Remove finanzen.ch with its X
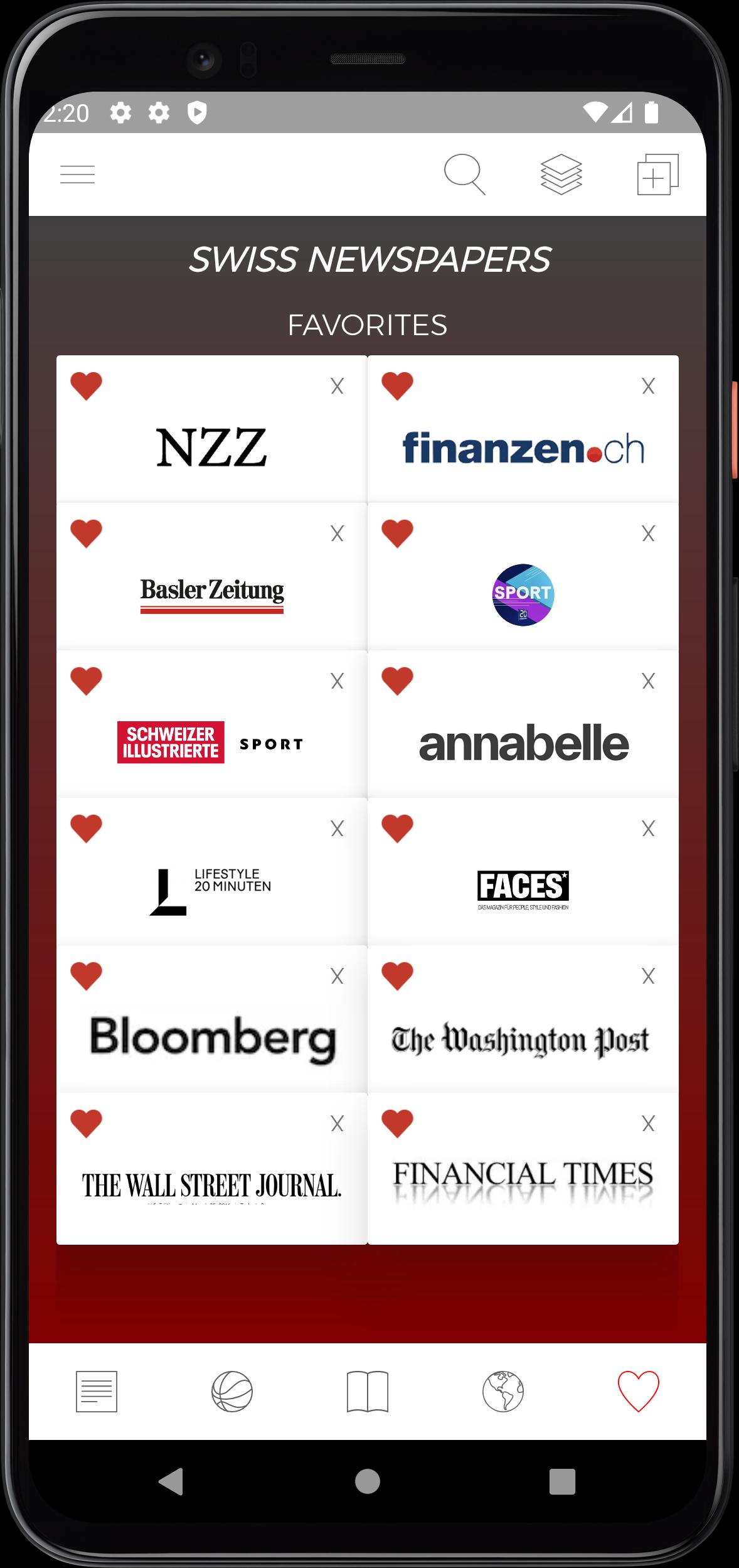The width and height of the screenshot is (739, 1568). coord(648,386)
